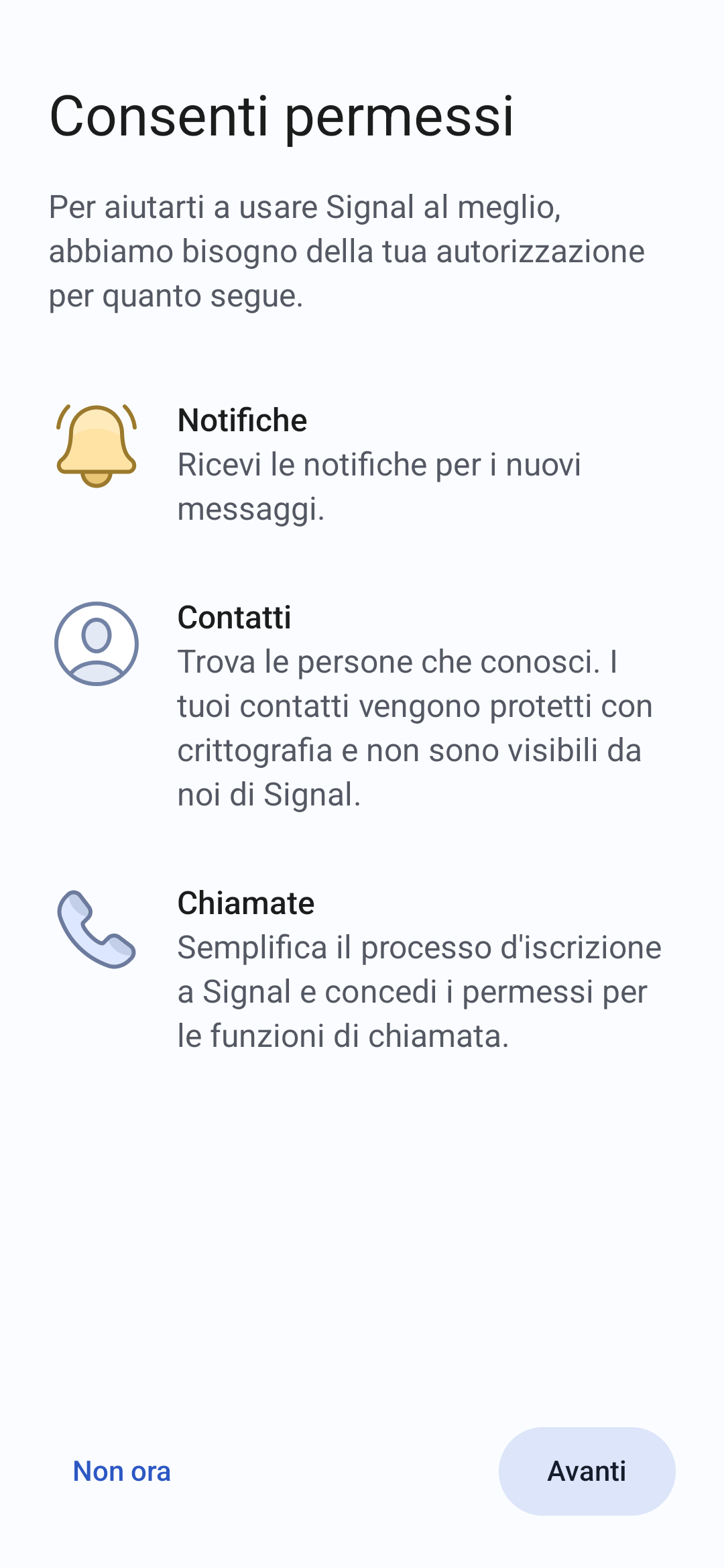Tap the Avanti button to continue
724x1568 pixels.
(x=587, y=1471)
